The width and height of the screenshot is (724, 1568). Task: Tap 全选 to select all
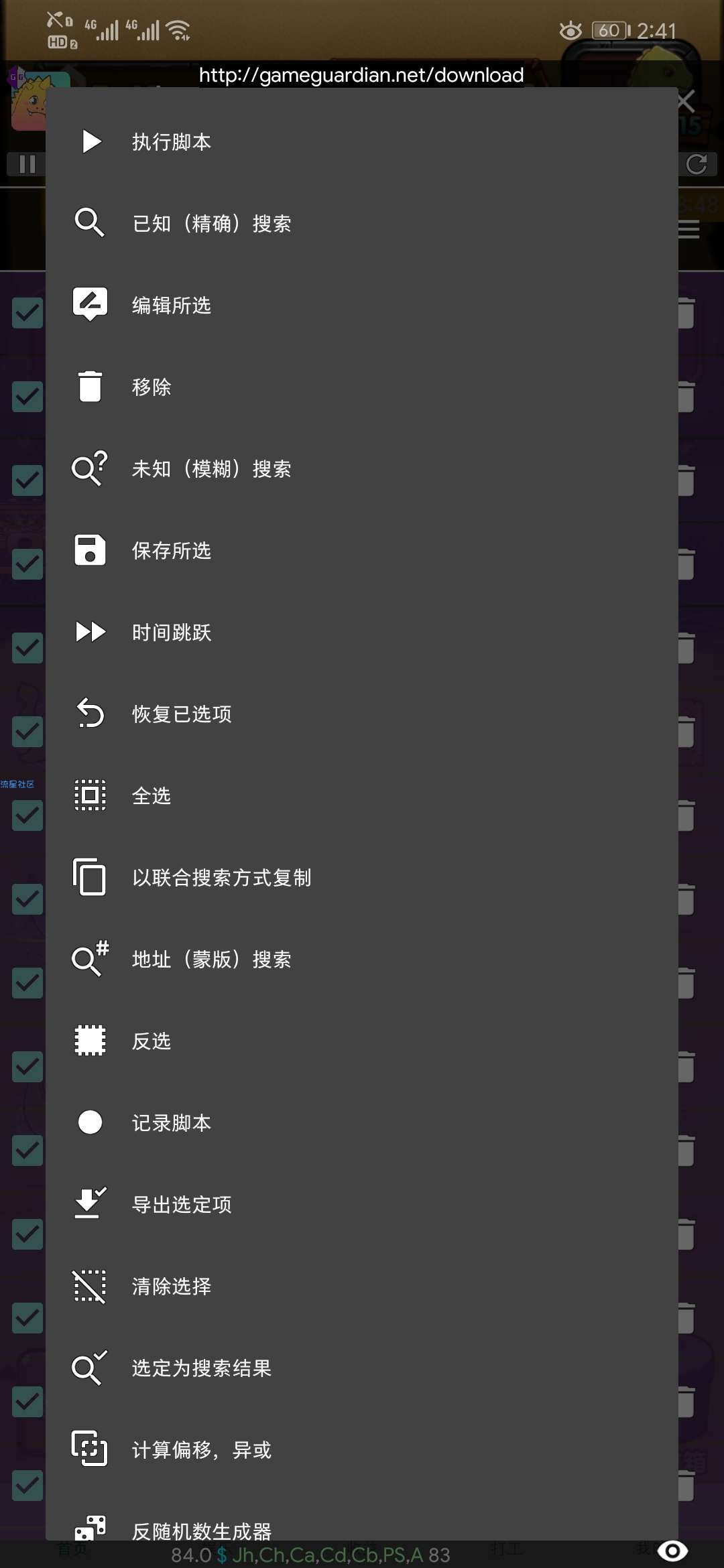pyautogui.click(x=152, y=795)
